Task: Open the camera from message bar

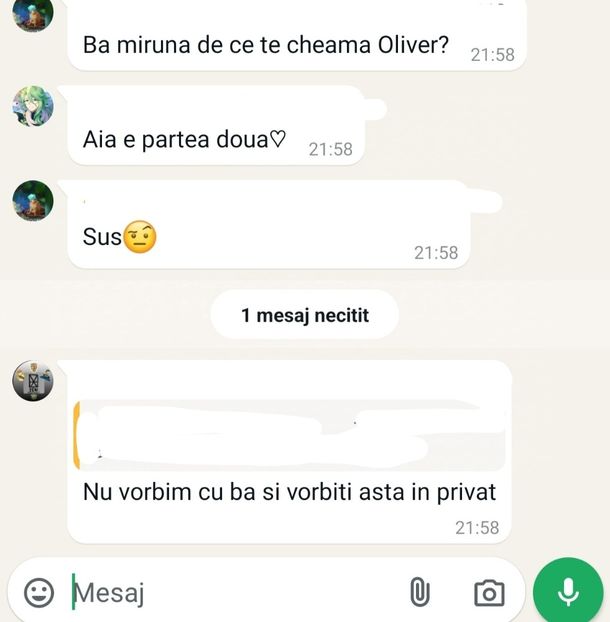Action: (489, 592)
